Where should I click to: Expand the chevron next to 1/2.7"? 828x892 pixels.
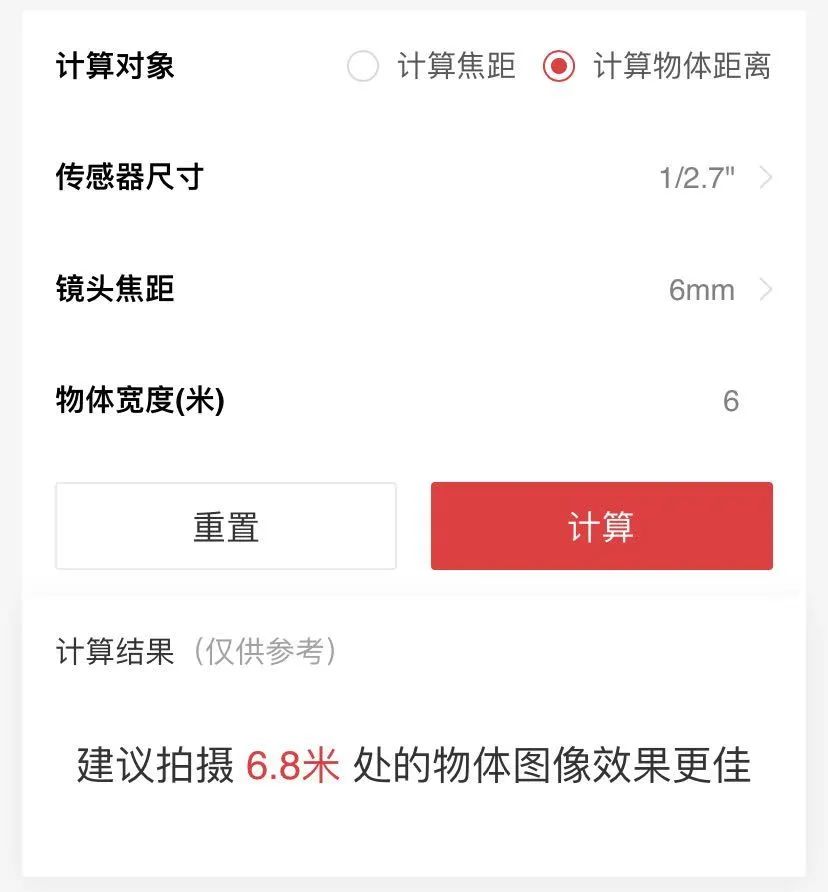[766, 177]
